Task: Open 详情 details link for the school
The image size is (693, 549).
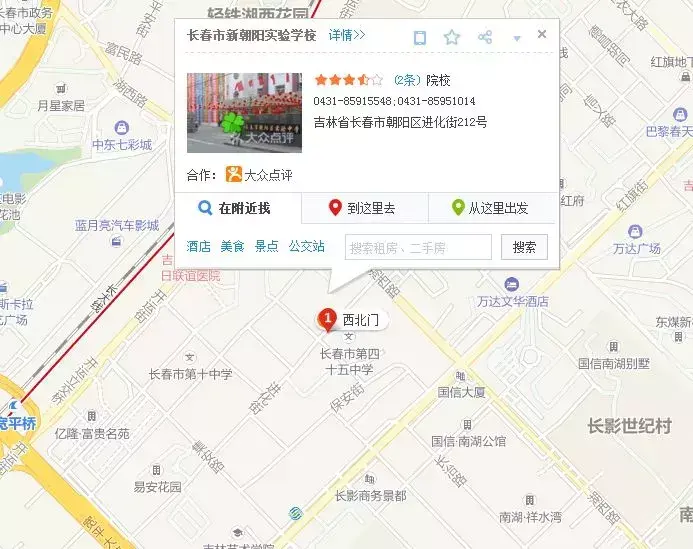Action: pyautogui.click(x=346, y=35)
